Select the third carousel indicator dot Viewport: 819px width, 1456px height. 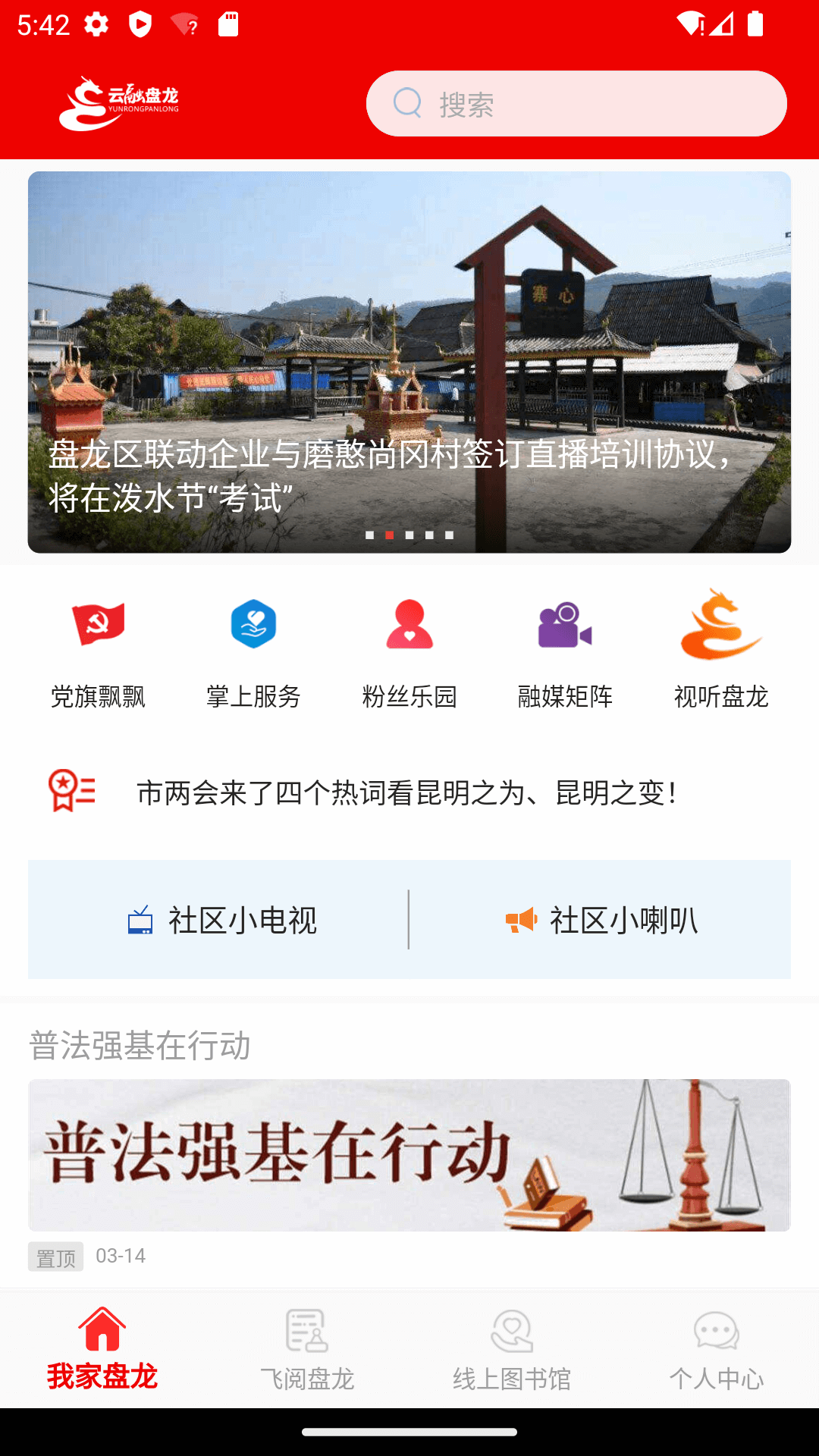[x=409, y=535]
